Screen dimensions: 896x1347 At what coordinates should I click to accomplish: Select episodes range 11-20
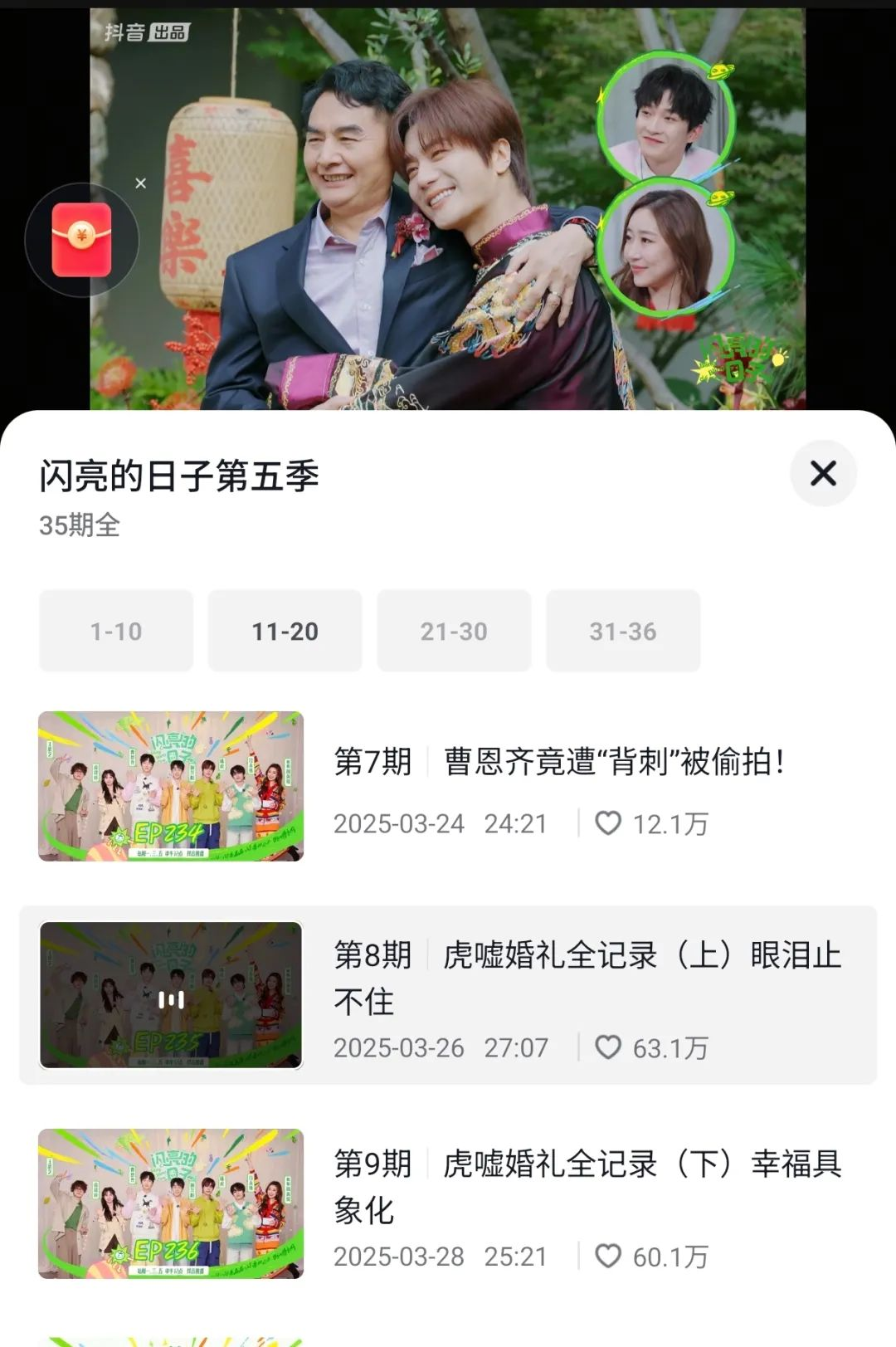pyautogui.click(x=285, y=631)
